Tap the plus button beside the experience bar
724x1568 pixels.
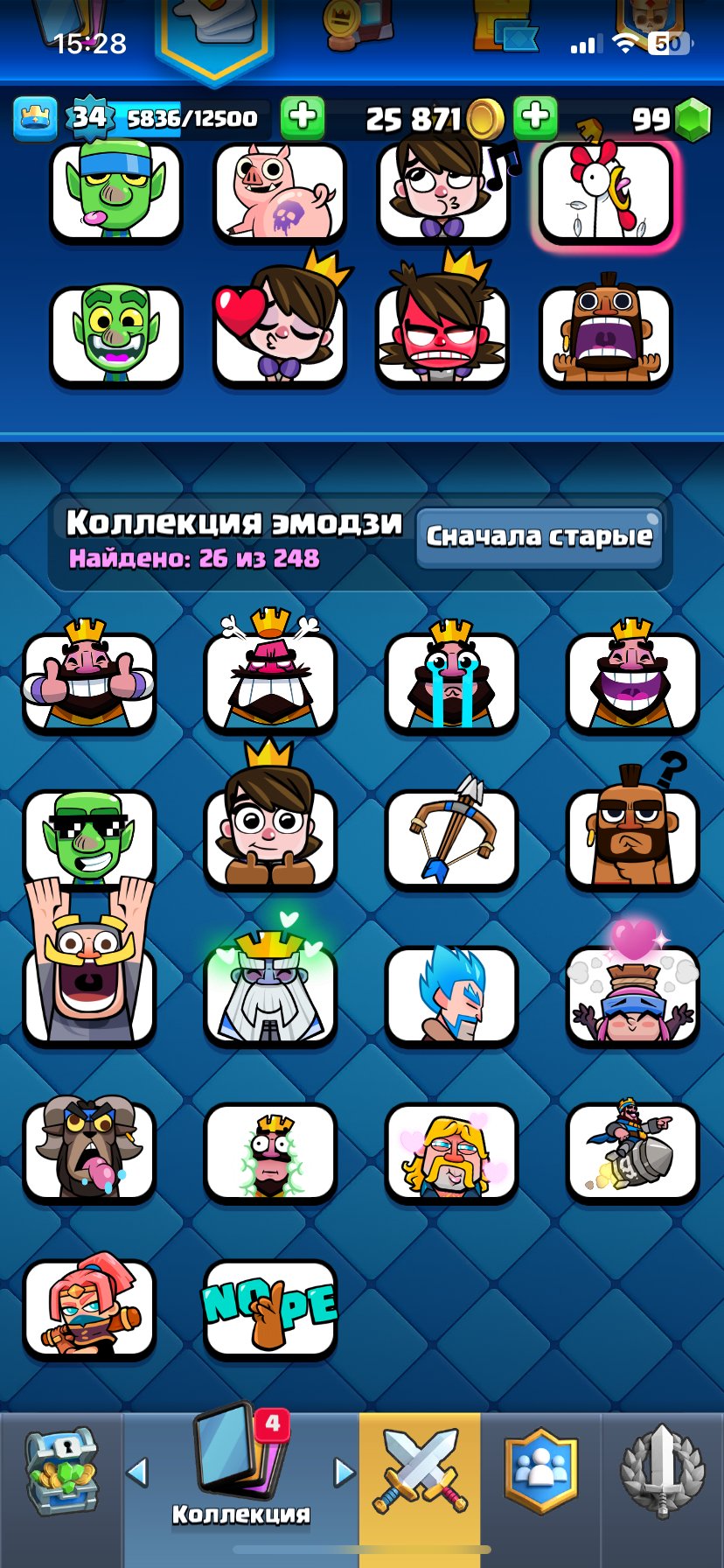303,117
